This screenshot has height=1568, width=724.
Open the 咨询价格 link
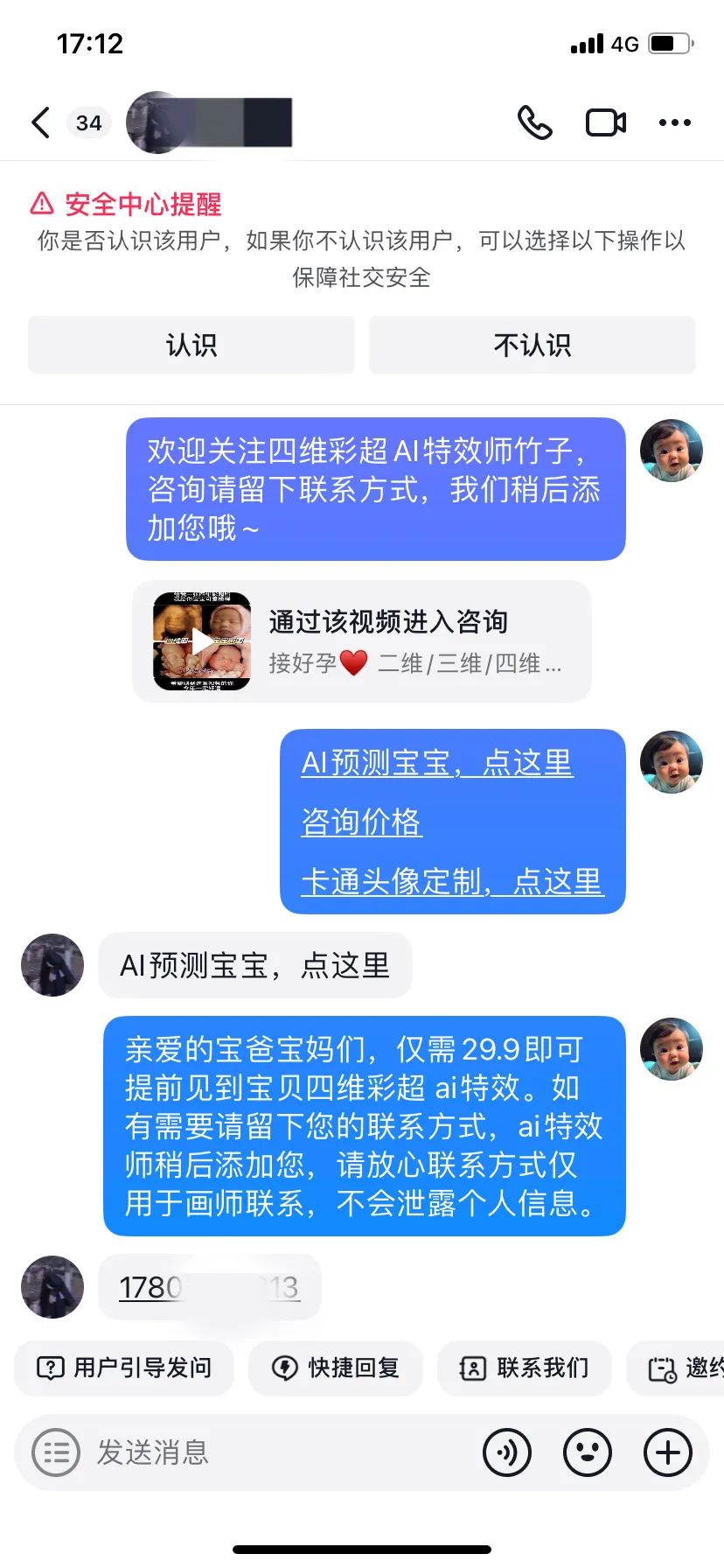[361, 822]
